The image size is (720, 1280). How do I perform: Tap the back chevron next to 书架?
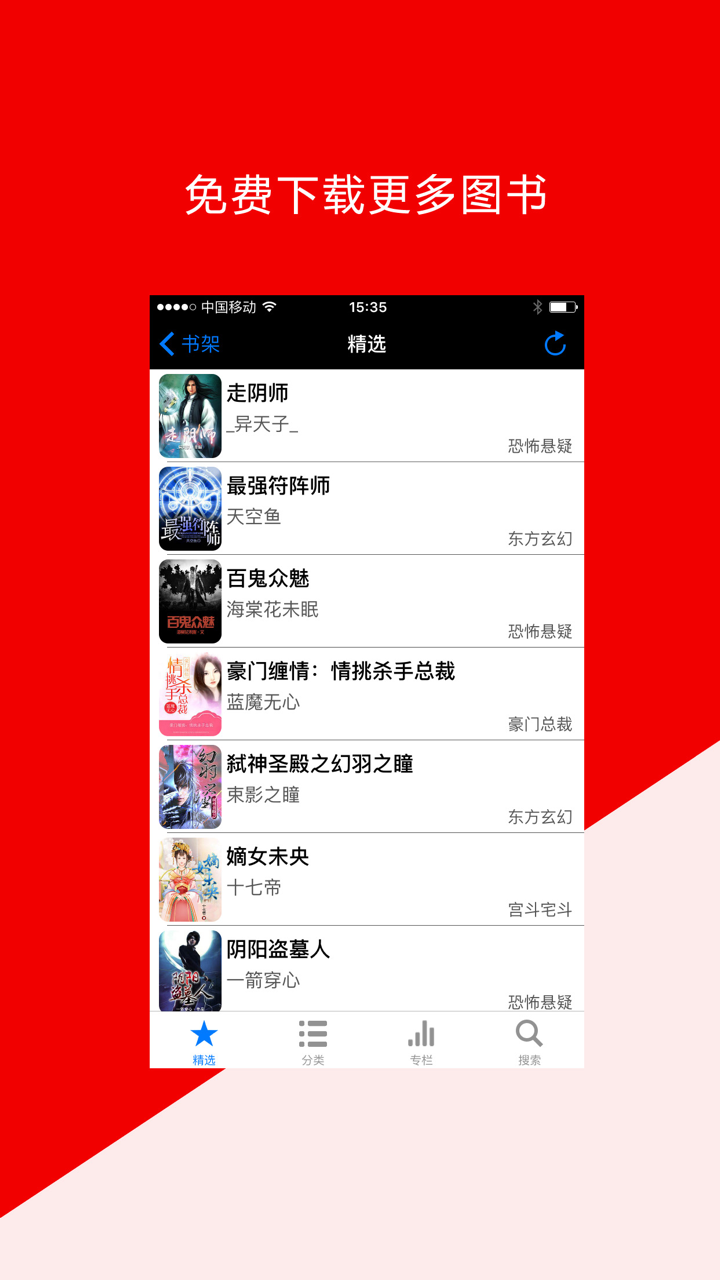point(166,344)
